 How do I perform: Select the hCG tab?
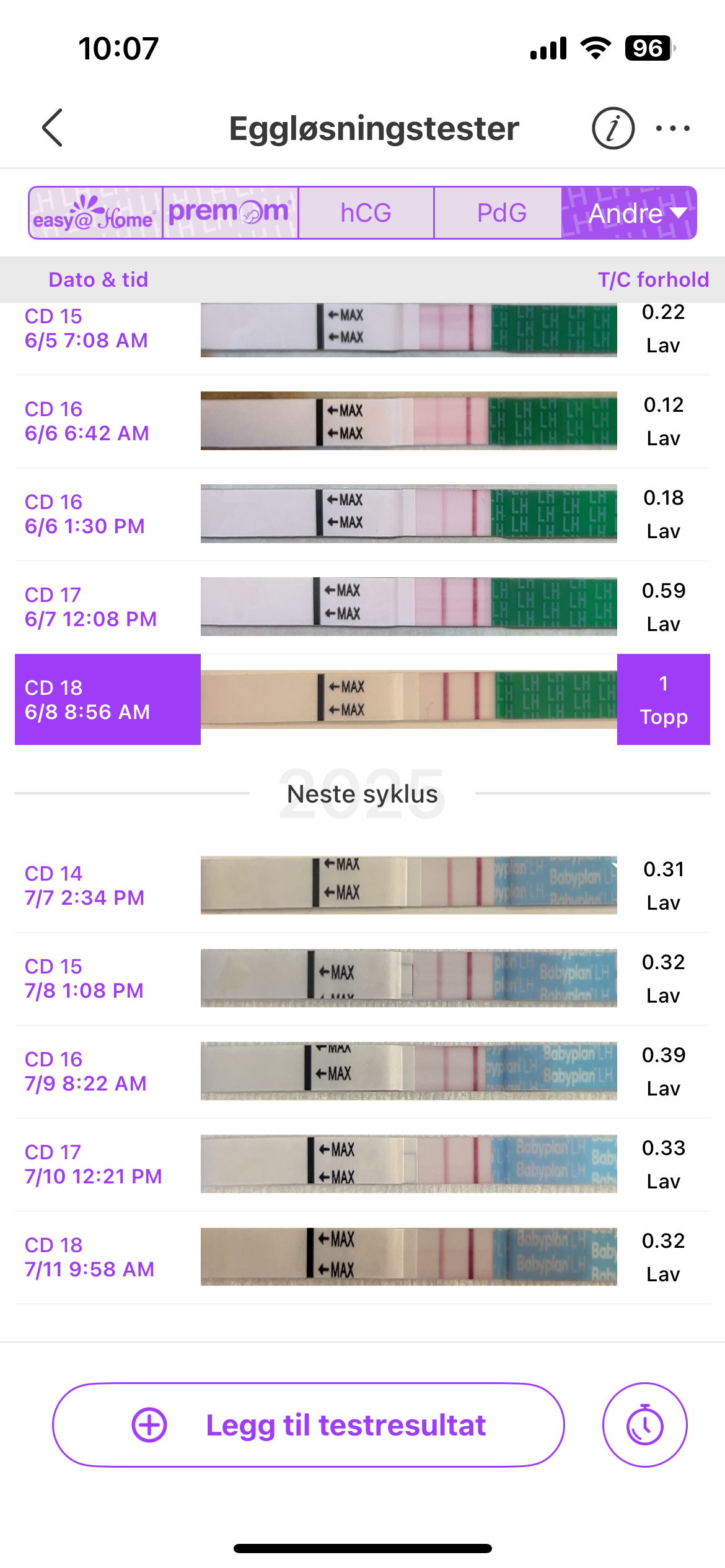coord(366,213)
